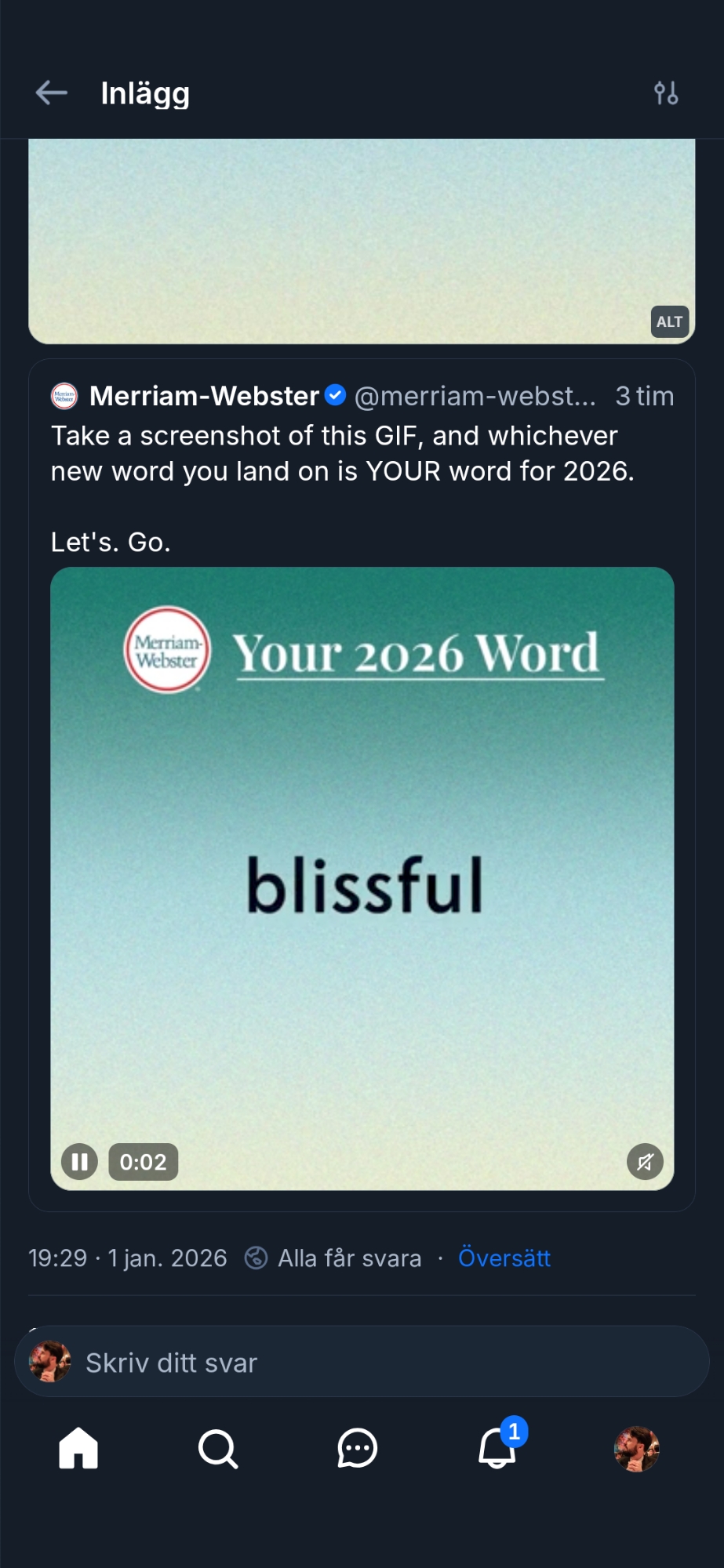724x1568 pixels.
Task: Switch to the Search tab
Action: click(218, 1448)
